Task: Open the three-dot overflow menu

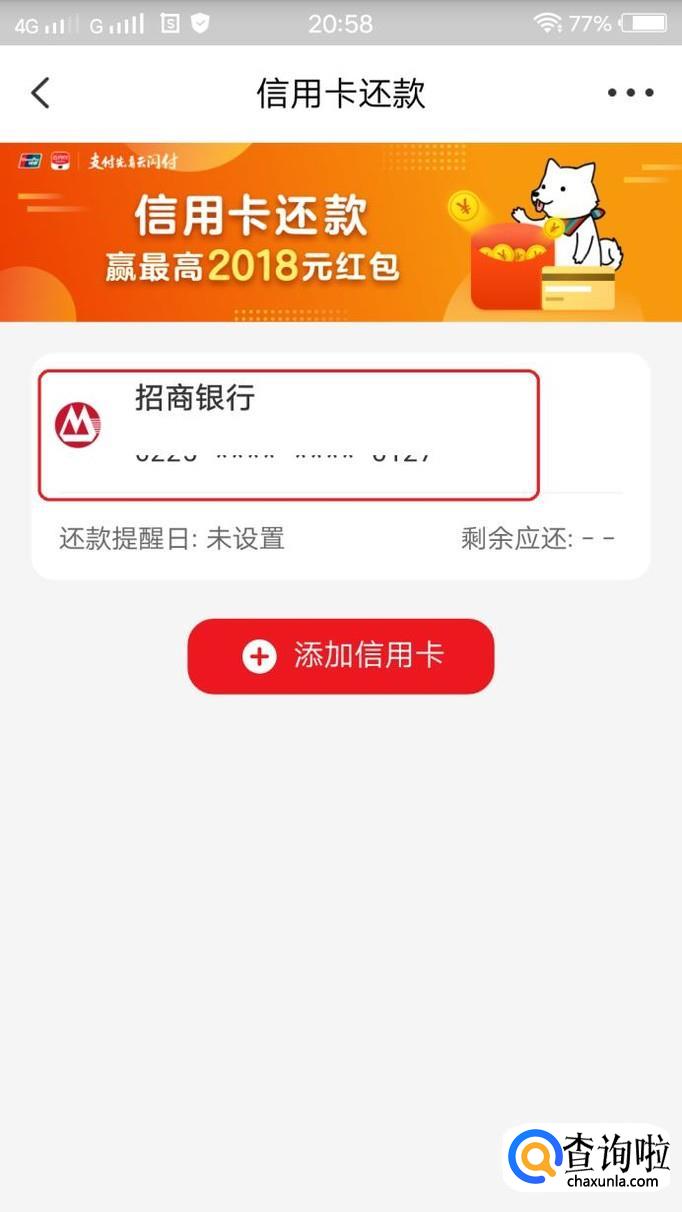Action: (x=630, y=93)
